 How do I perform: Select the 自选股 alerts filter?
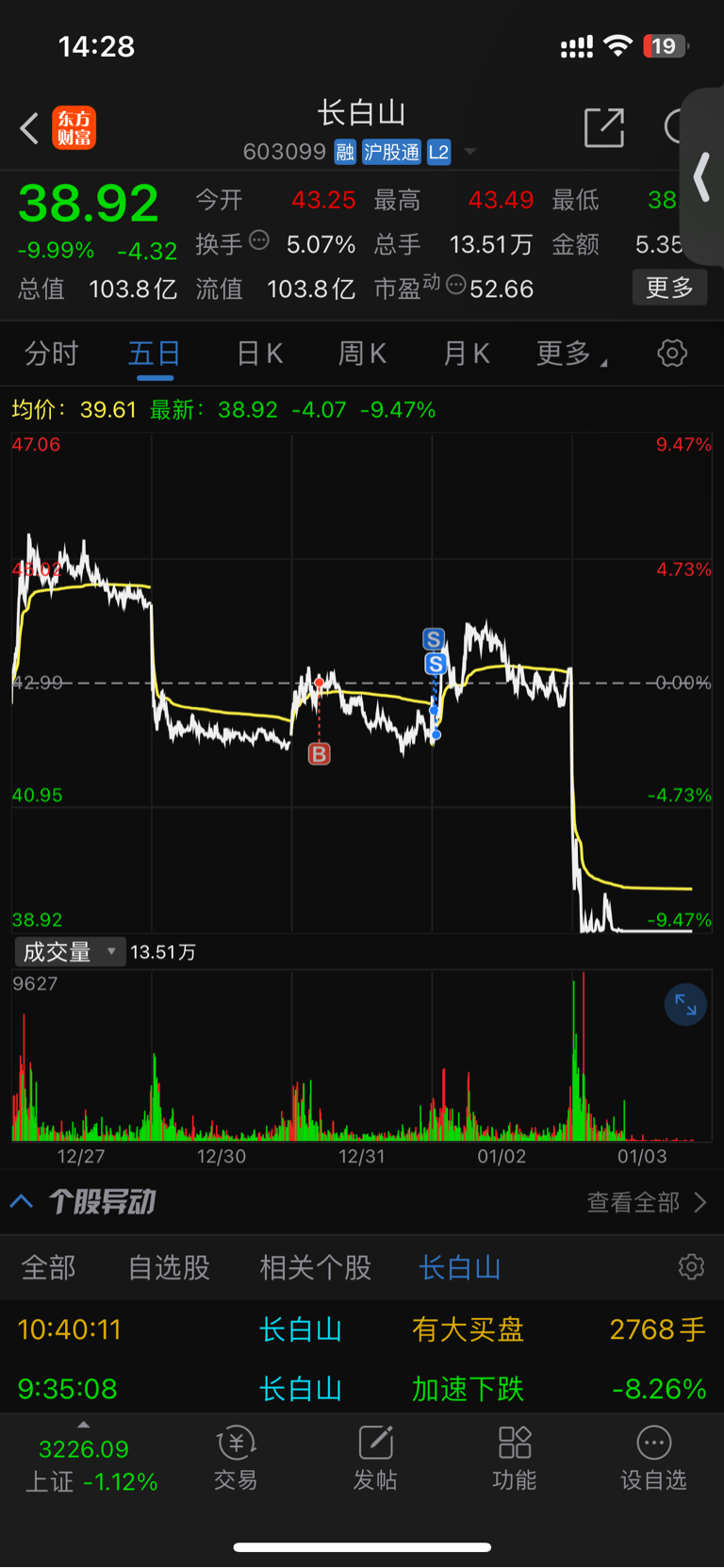tap(169, 1268)
